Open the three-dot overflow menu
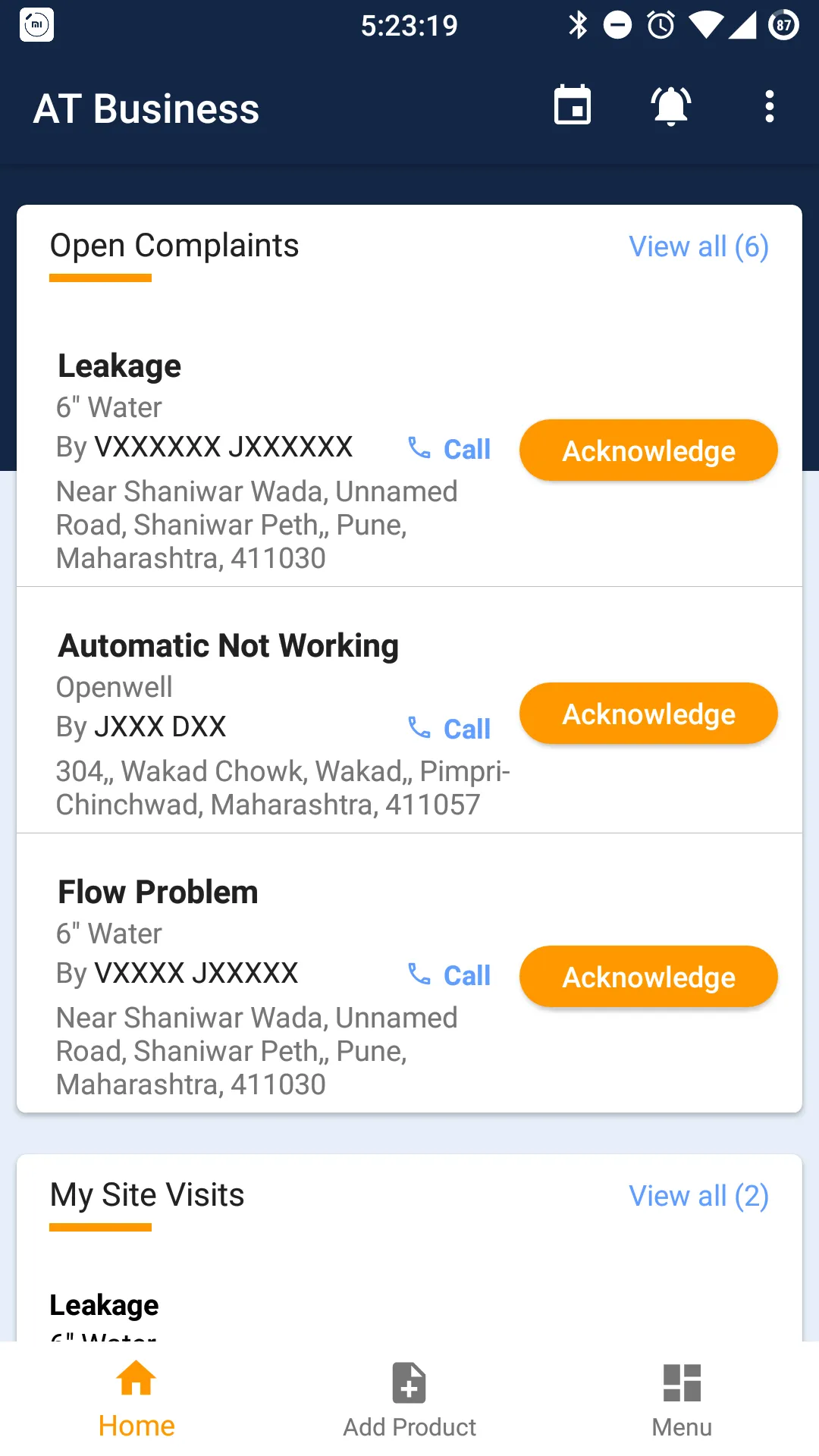Viewport: 819px width, 1456px height. pyautogui.click(x=769, y=108)
